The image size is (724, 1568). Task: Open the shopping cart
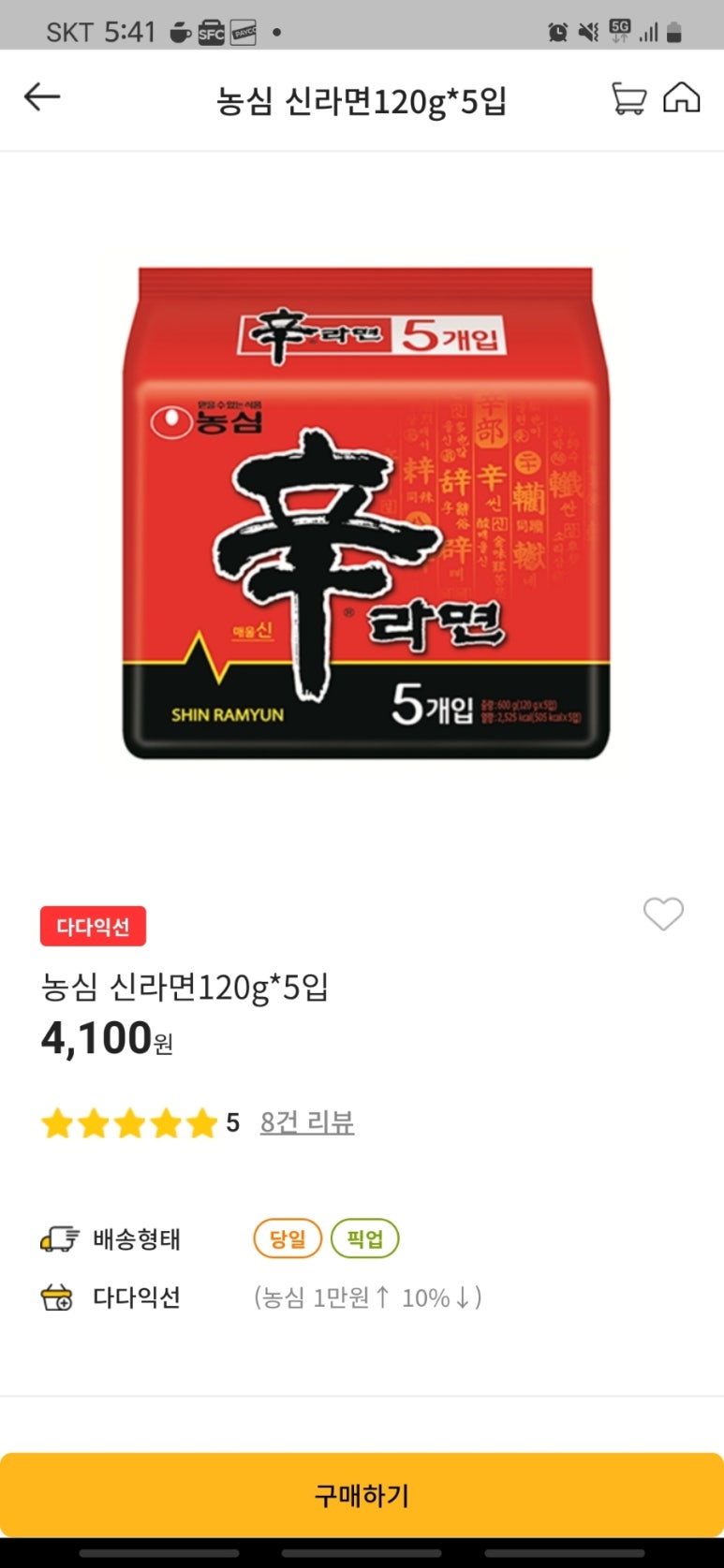628,97
